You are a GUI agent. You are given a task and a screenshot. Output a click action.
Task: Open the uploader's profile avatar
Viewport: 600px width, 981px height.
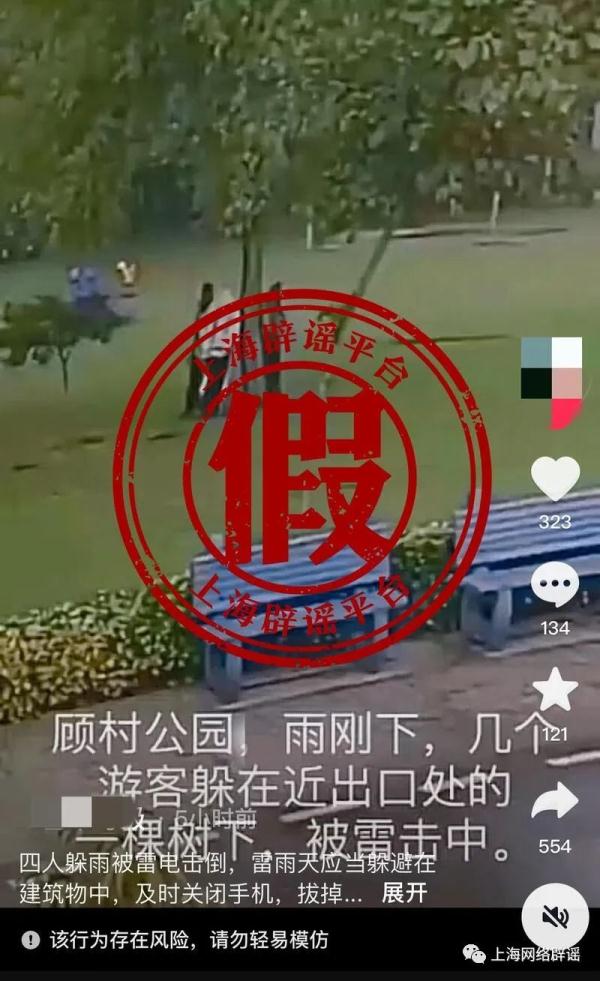[x=551, y=368]
